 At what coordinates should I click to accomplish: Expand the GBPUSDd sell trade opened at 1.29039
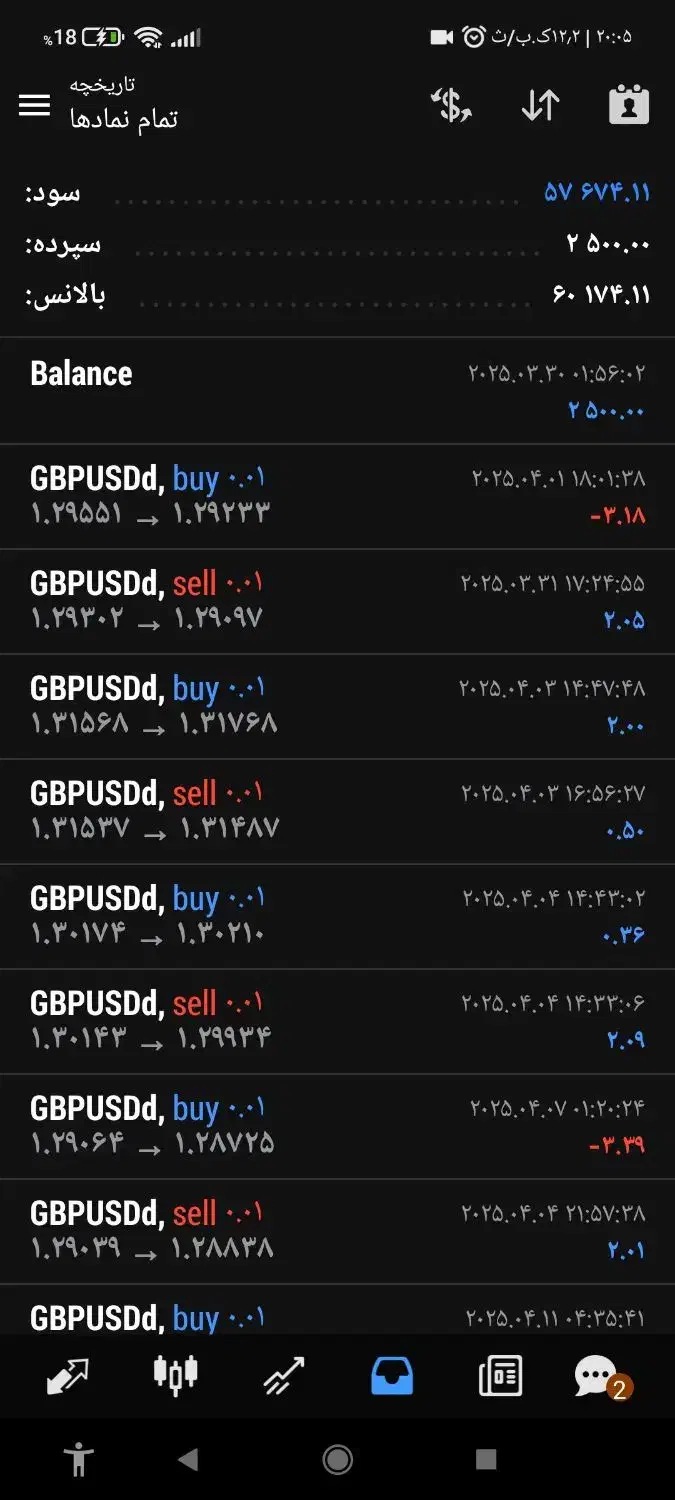pos(337,1231)
